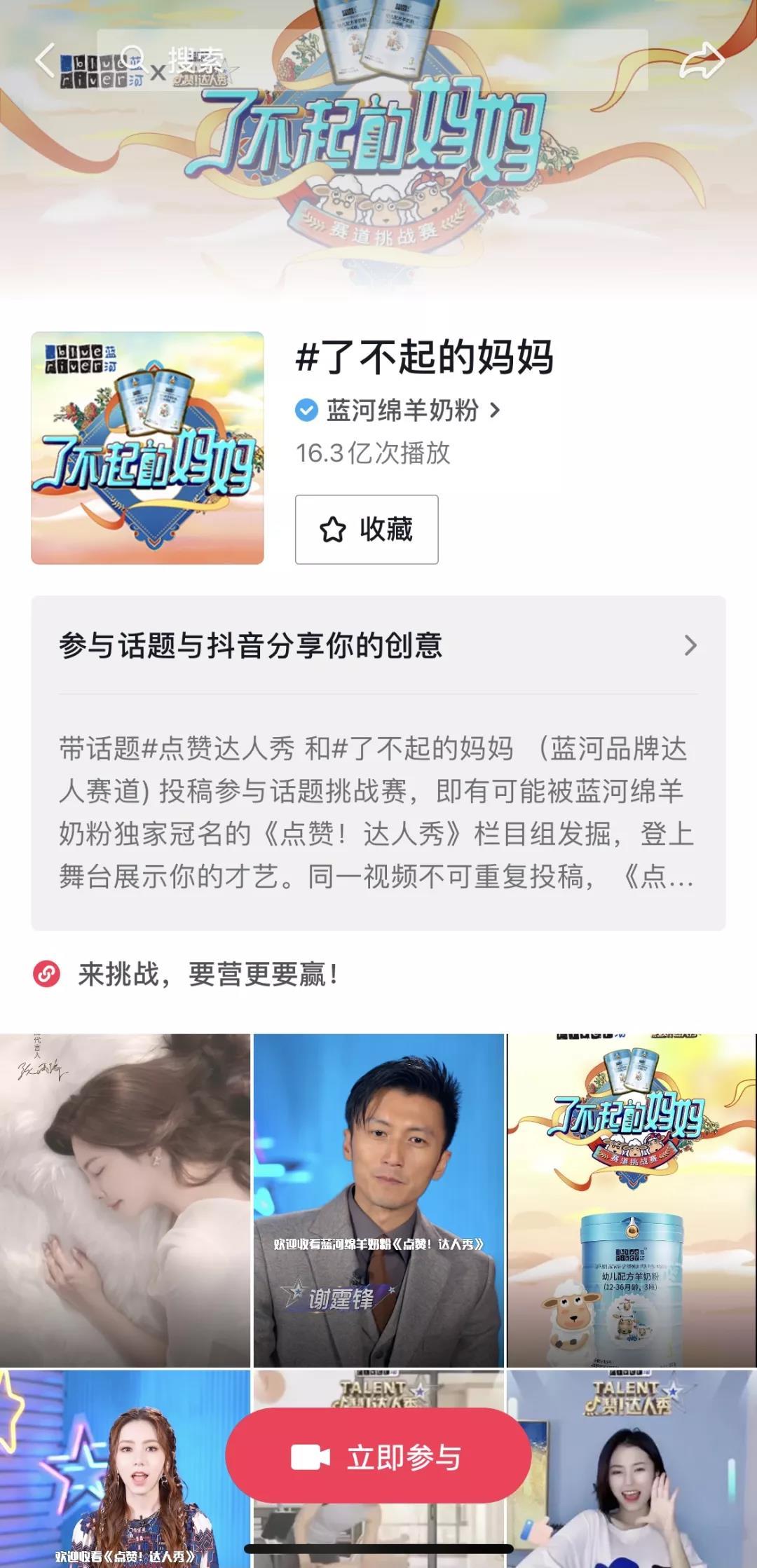The image size is (757, 1568).
Task: Go back using the top-left arrow
Action: click(x=45, y=60)
